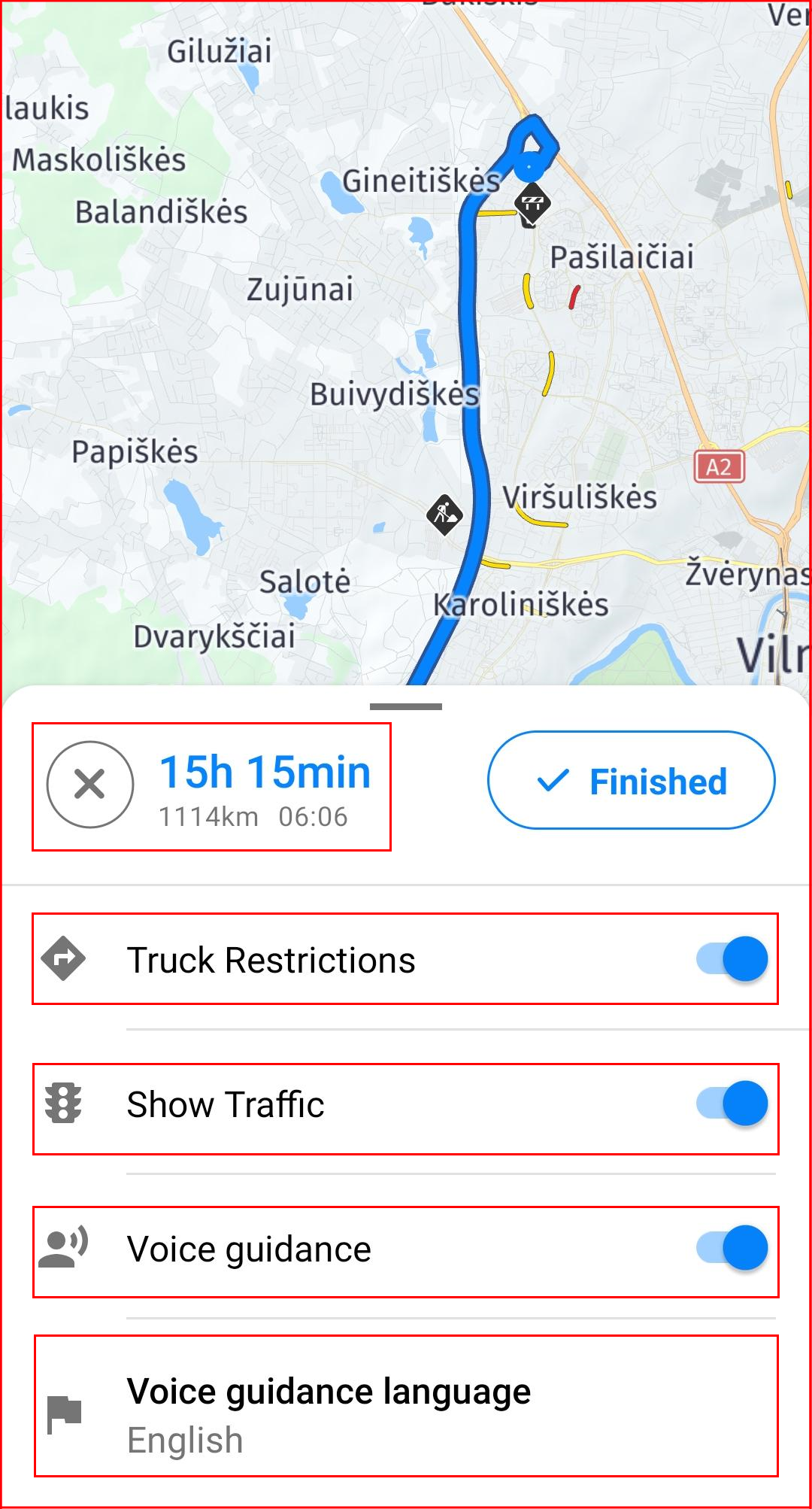Turn off Show Traffic
Image resolution: width=812 pixels, height=1509 pixels.
coord(732,1104)
